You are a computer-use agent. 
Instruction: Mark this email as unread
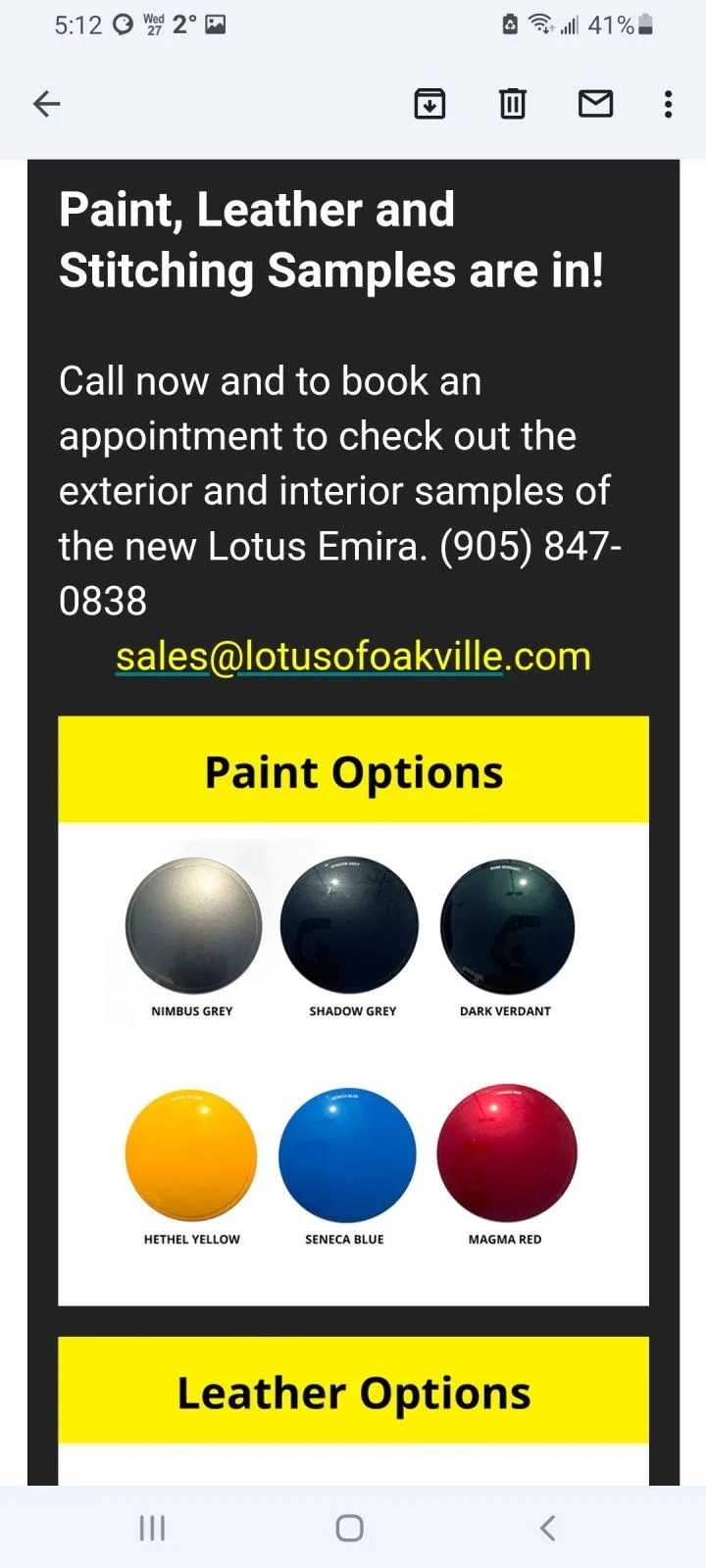click(595, 104)
